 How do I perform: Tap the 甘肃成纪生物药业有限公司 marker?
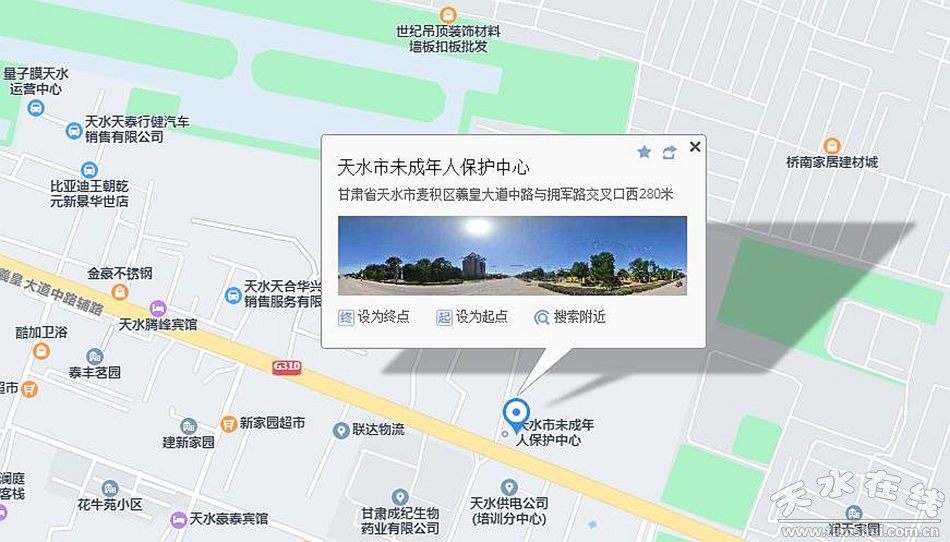tap(400, 496)
